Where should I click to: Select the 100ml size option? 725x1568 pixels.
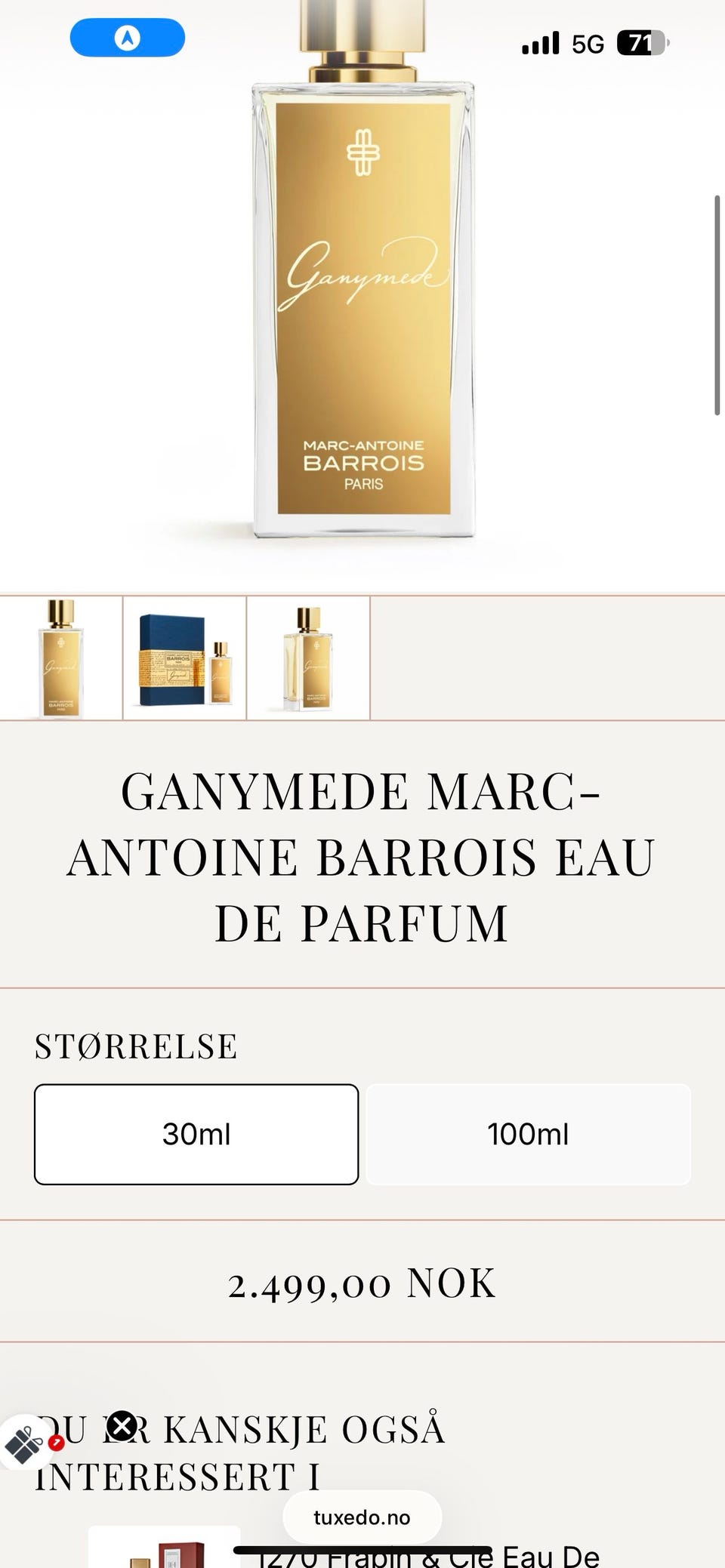click(x=529, y=1132)
